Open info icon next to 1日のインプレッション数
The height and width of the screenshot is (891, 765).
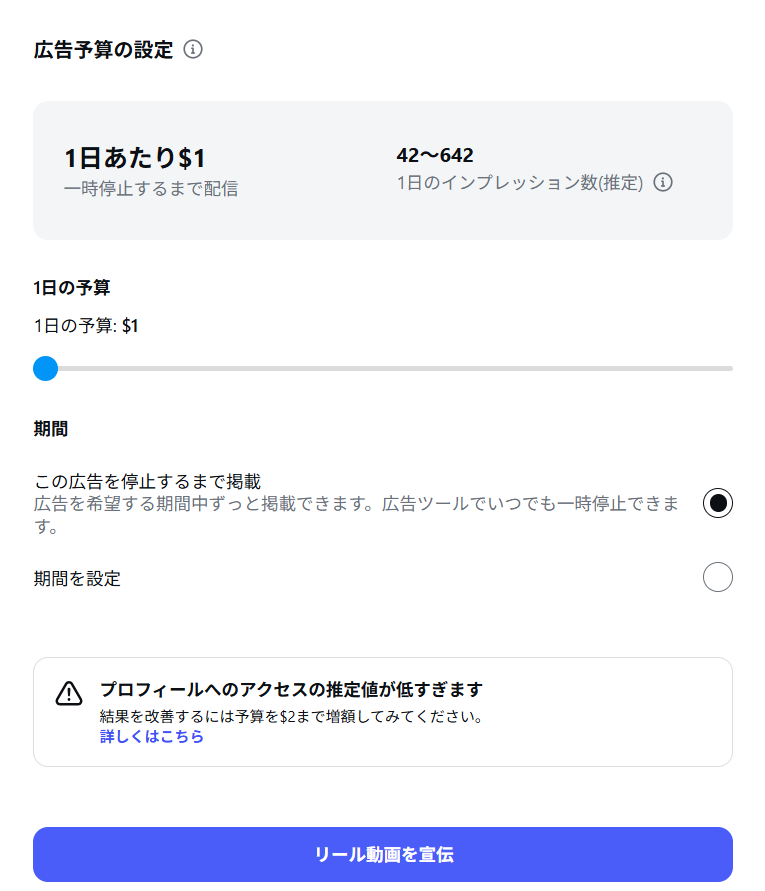coord(662,183)
